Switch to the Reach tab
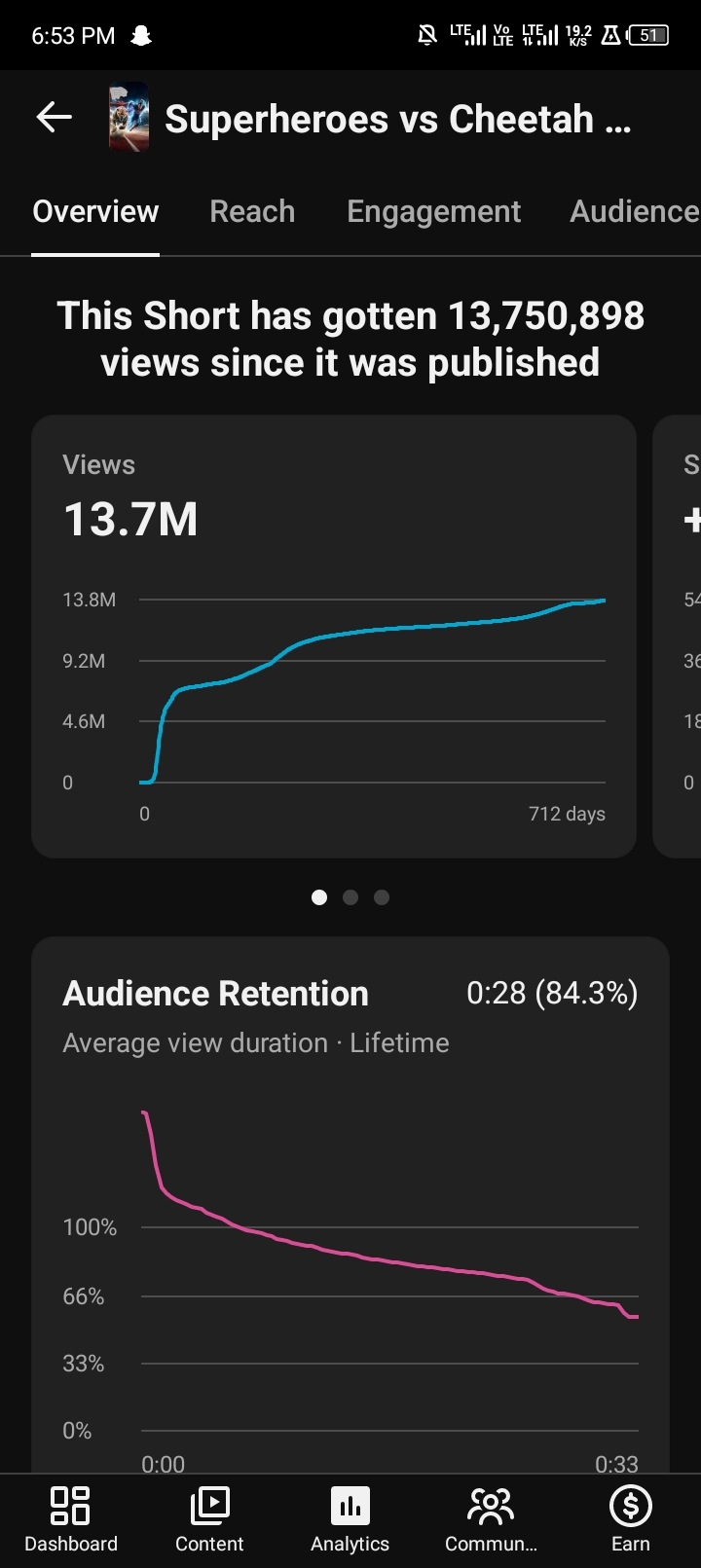701x1568 pixels. tap(252, 211)
